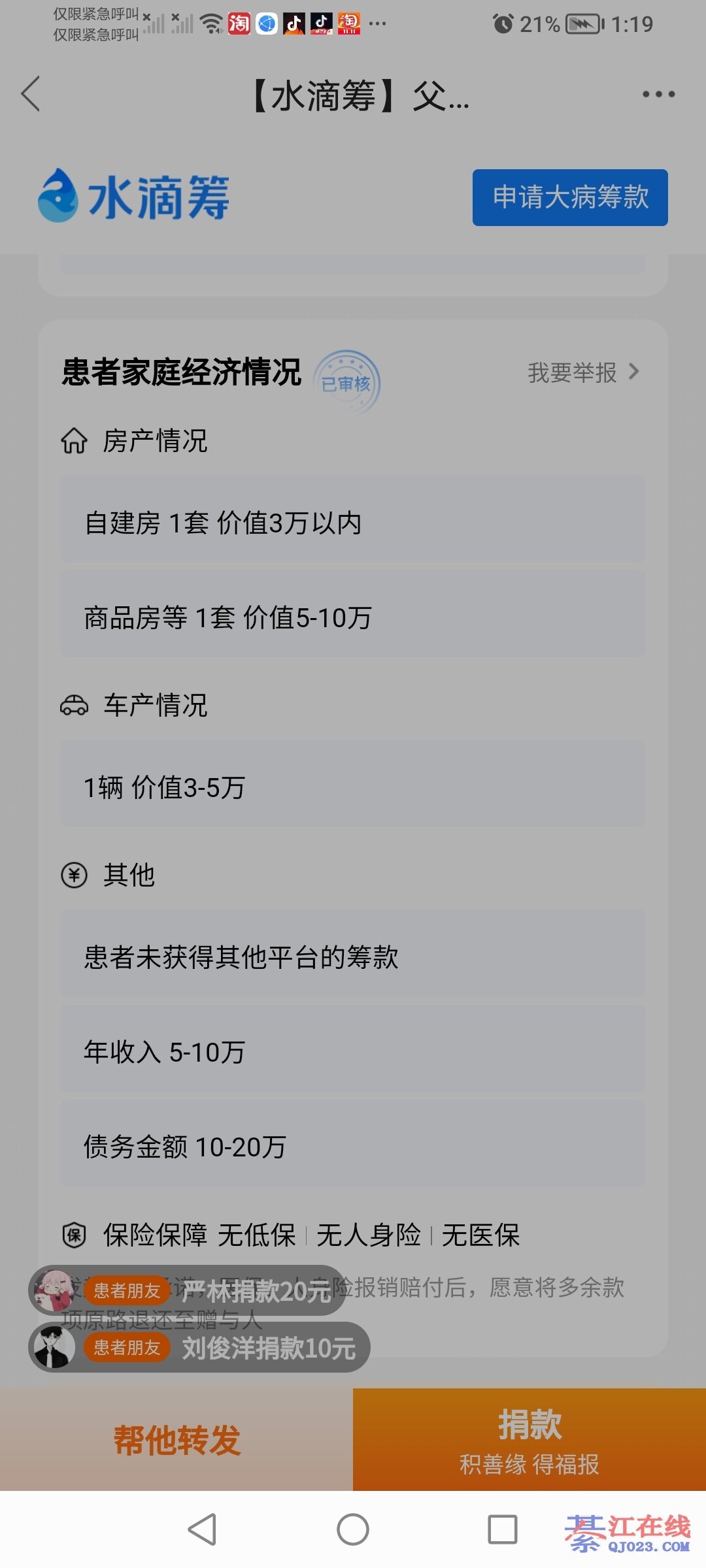
Task: Go back using the top-left arrow
Action: 31,94
